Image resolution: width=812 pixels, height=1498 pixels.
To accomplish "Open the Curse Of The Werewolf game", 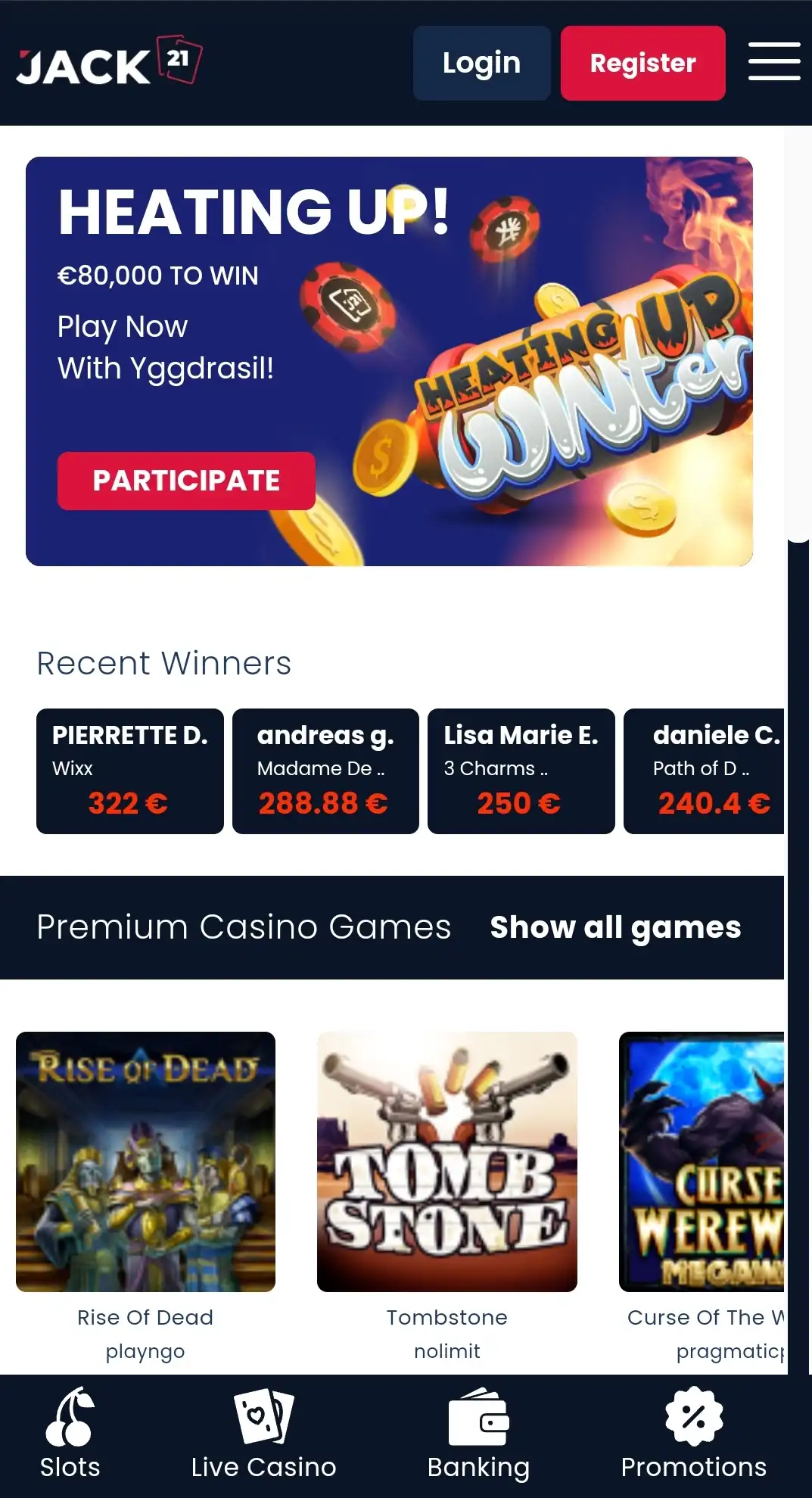I will (x=702, y=1162).
